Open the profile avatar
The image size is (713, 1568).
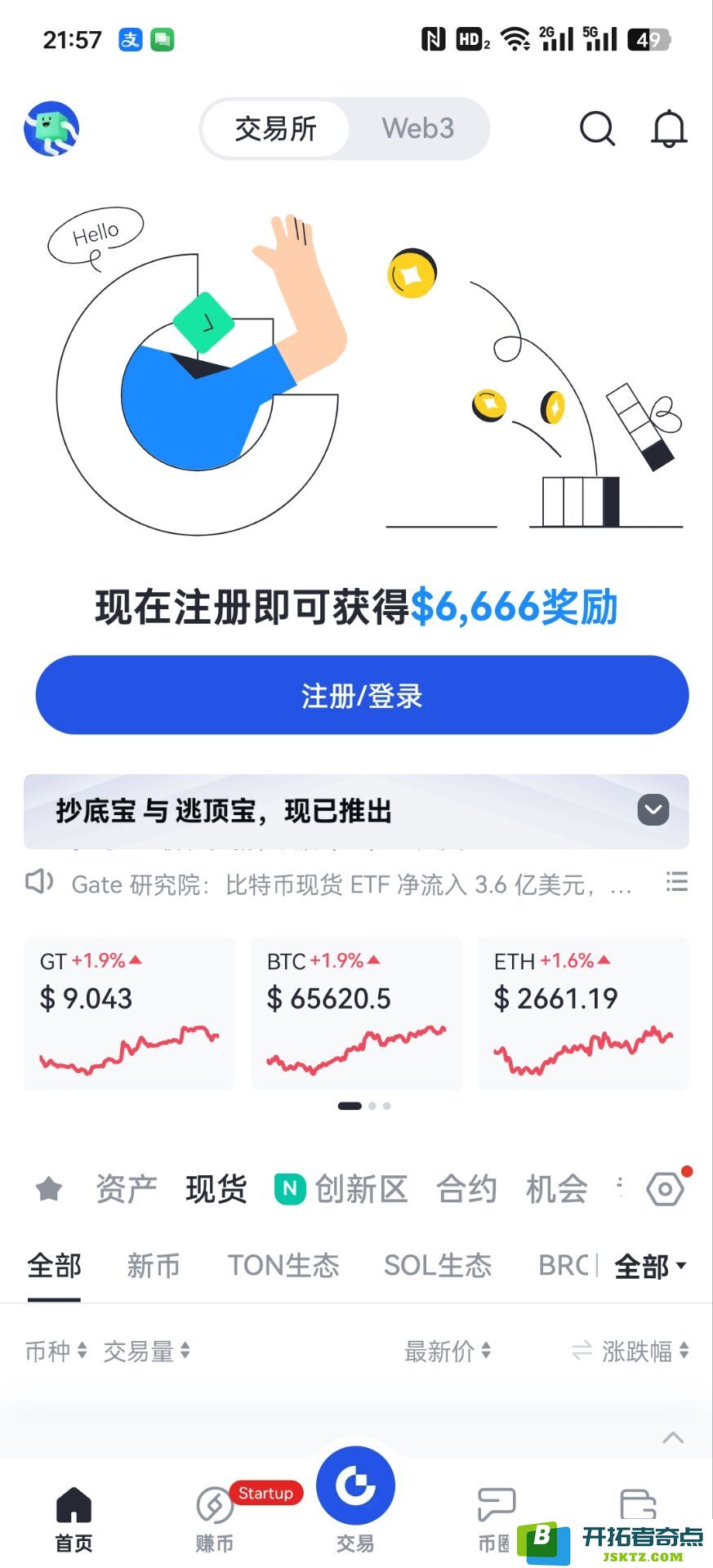[51, 129]
